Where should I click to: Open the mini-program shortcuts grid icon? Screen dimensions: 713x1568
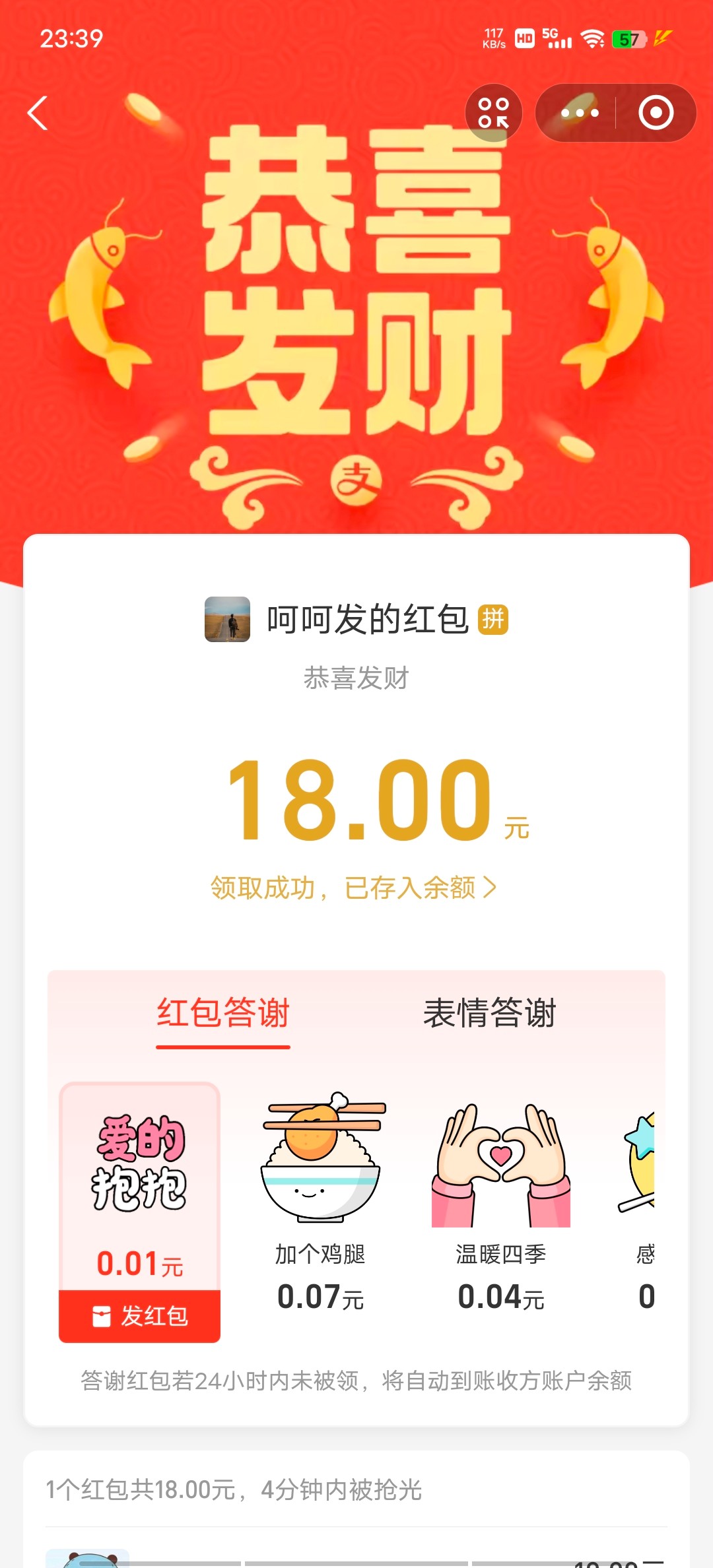pyautogui.click(x=494, y=113)
